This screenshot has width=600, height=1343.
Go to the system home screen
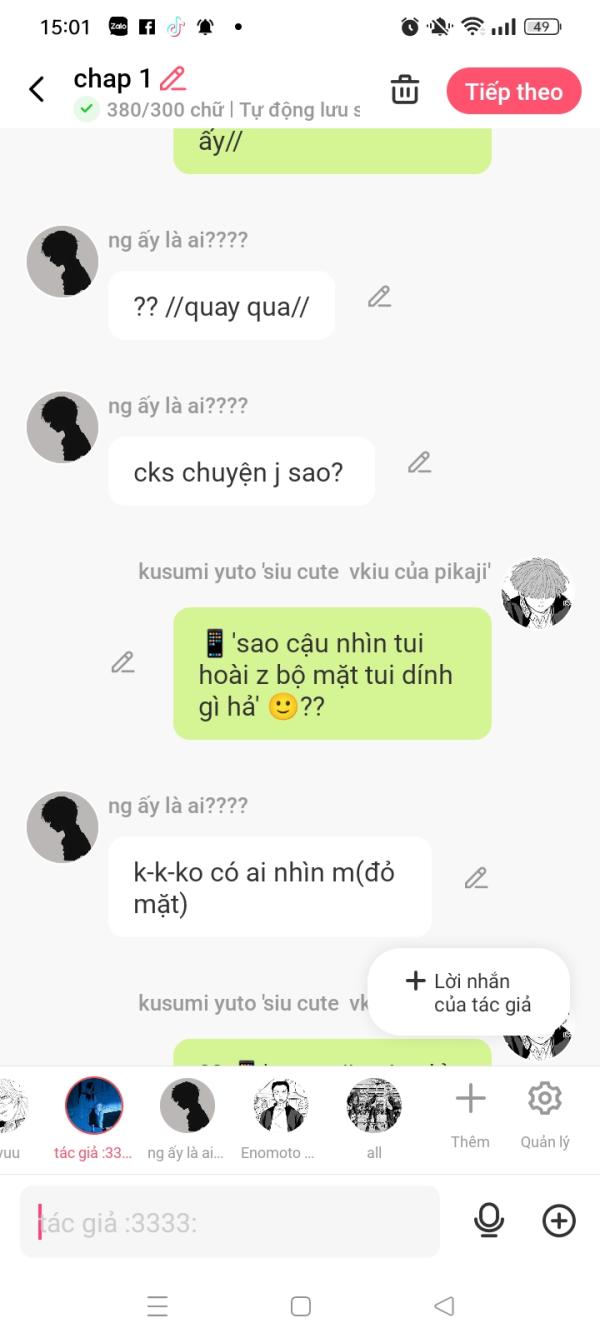click(x=300, y=1306)
